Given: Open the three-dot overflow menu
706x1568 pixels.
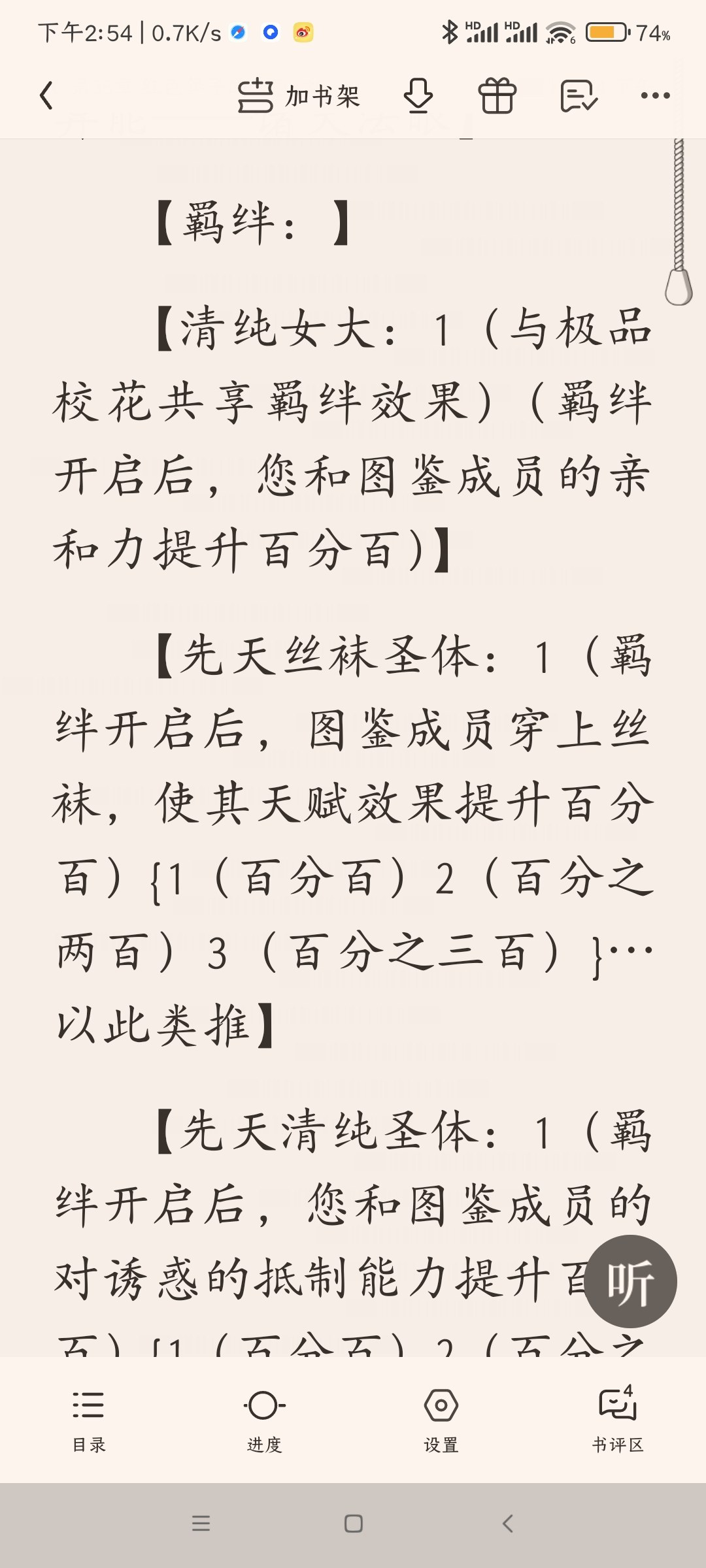Looking at the screenshot, I should coord(655,96).
